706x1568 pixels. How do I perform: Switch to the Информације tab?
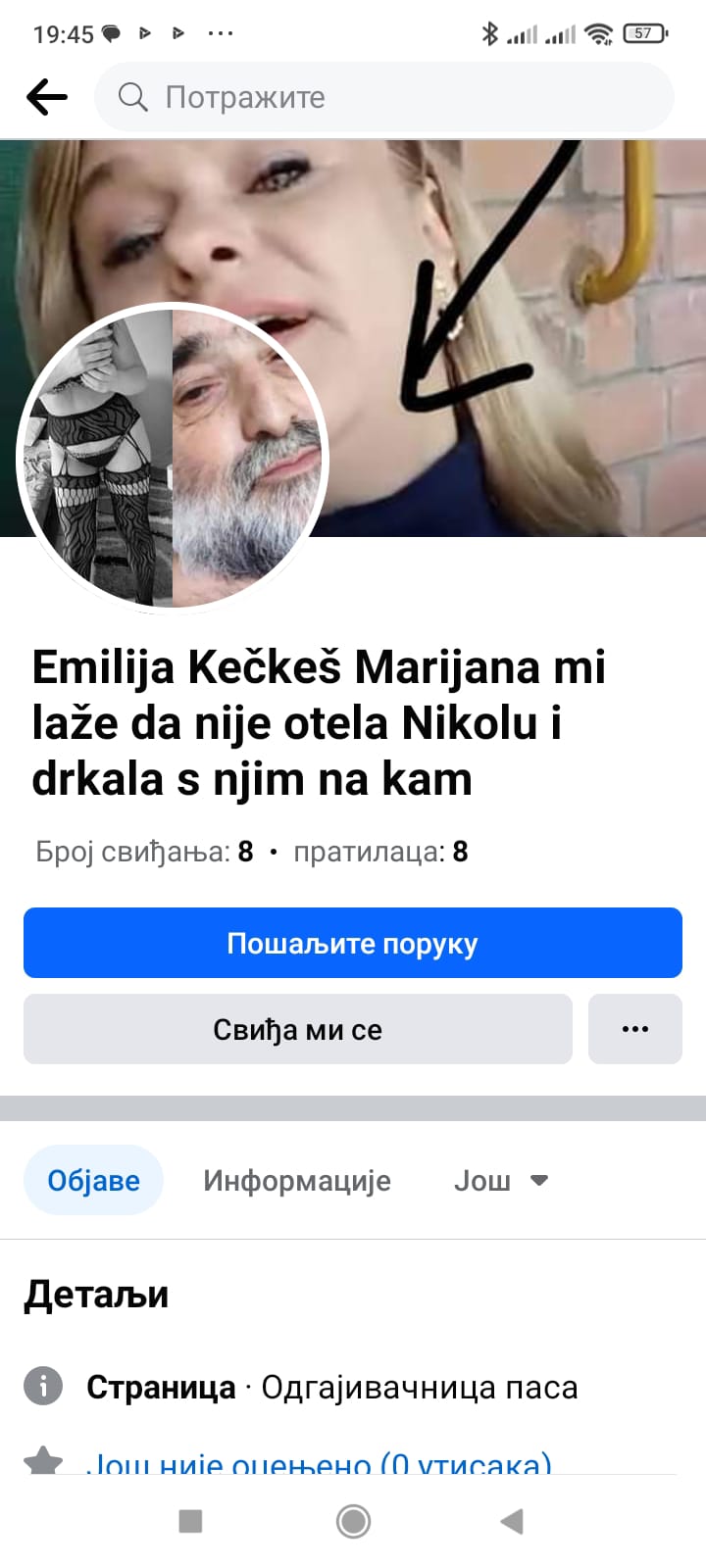296,1180
